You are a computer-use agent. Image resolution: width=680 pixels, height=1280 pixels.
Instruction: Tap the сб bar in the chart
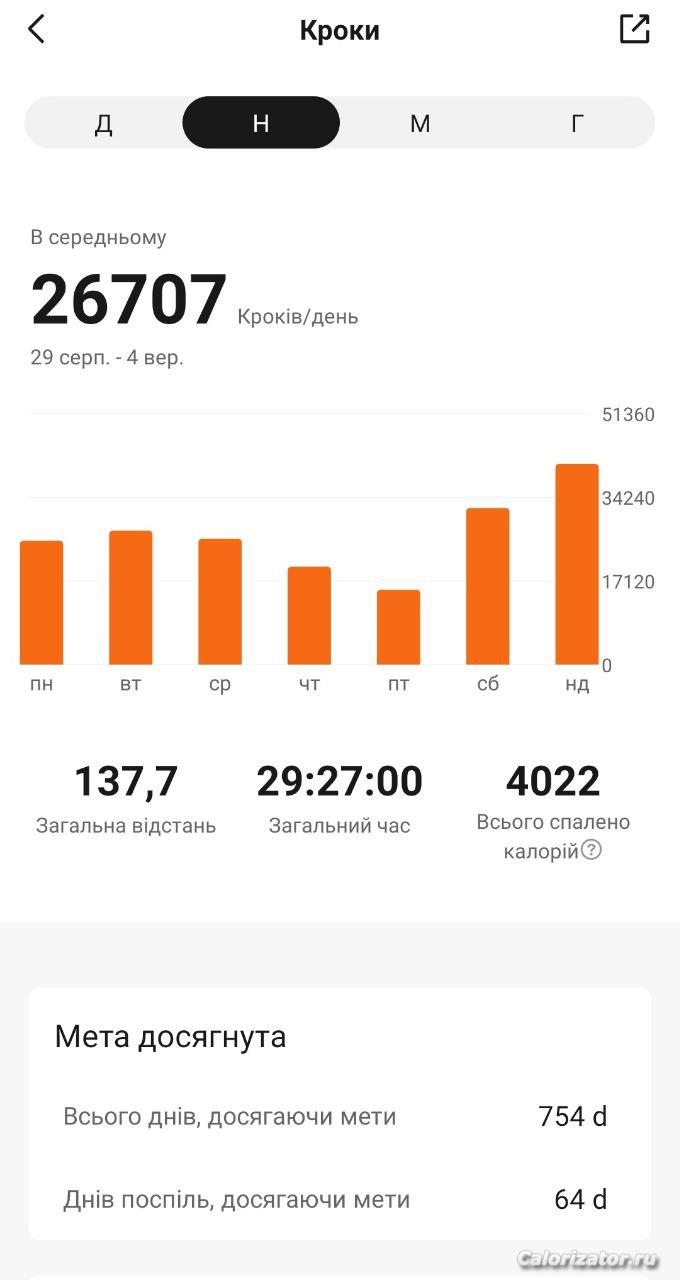pyautogui.click(x=488, y=587)
